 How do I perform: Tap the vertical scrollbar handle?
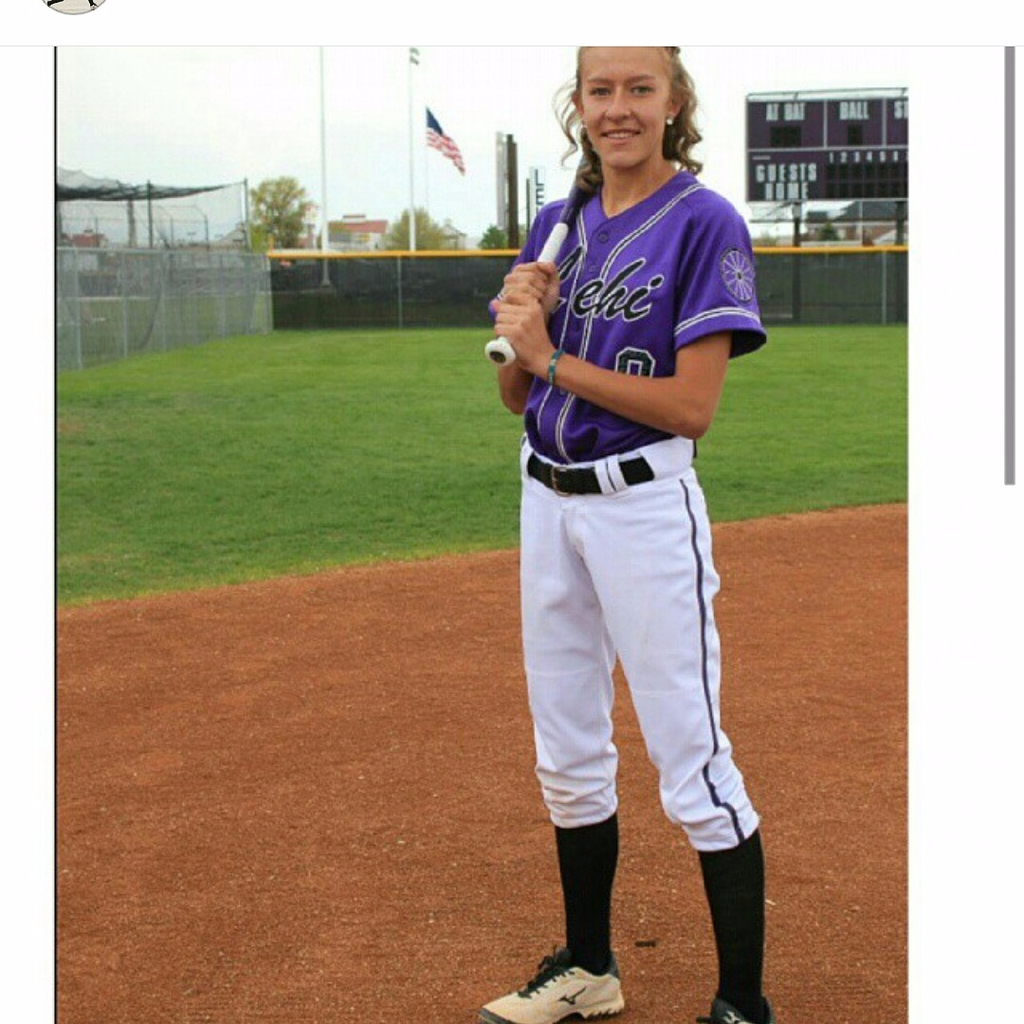click(x=1009, y=265)
